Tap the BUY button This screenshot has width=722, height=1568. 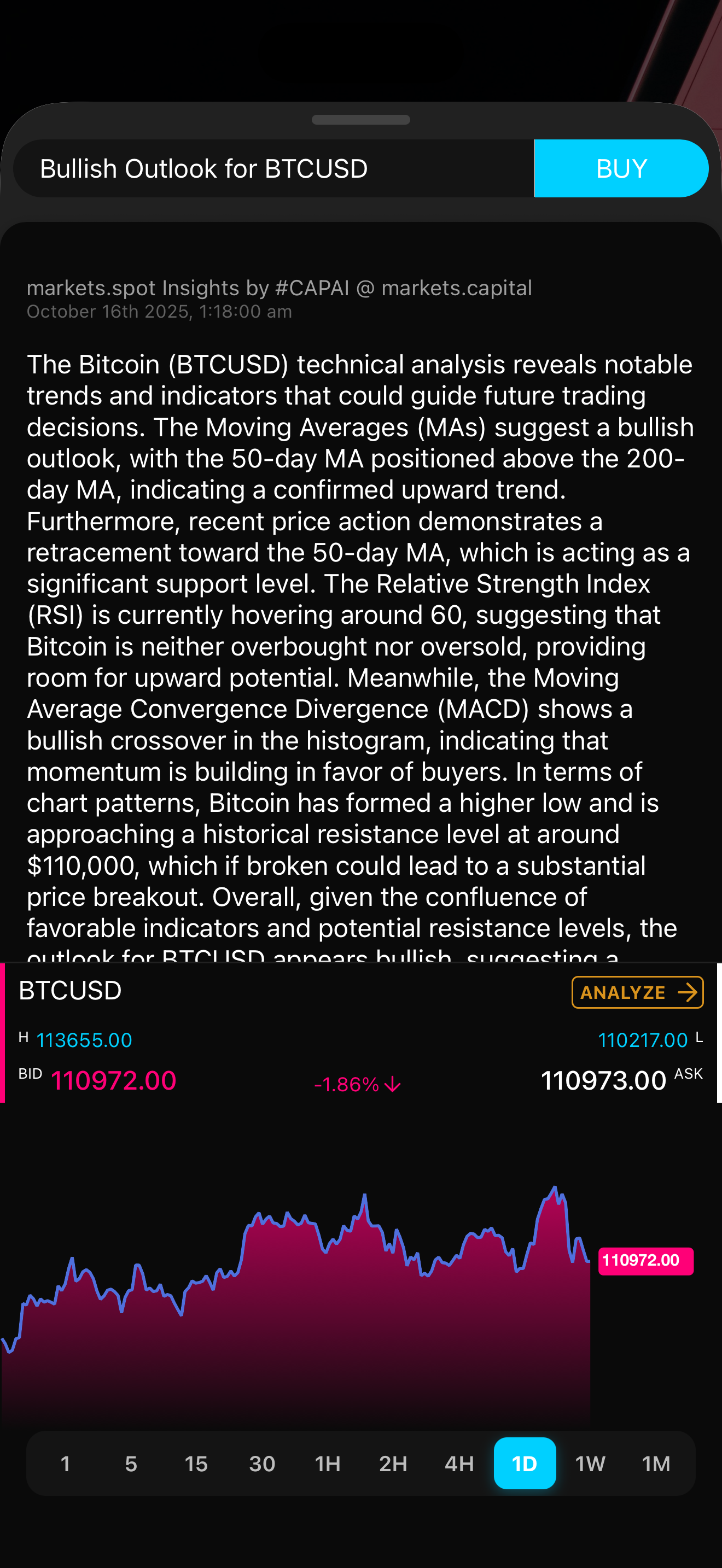pos(620,168)
